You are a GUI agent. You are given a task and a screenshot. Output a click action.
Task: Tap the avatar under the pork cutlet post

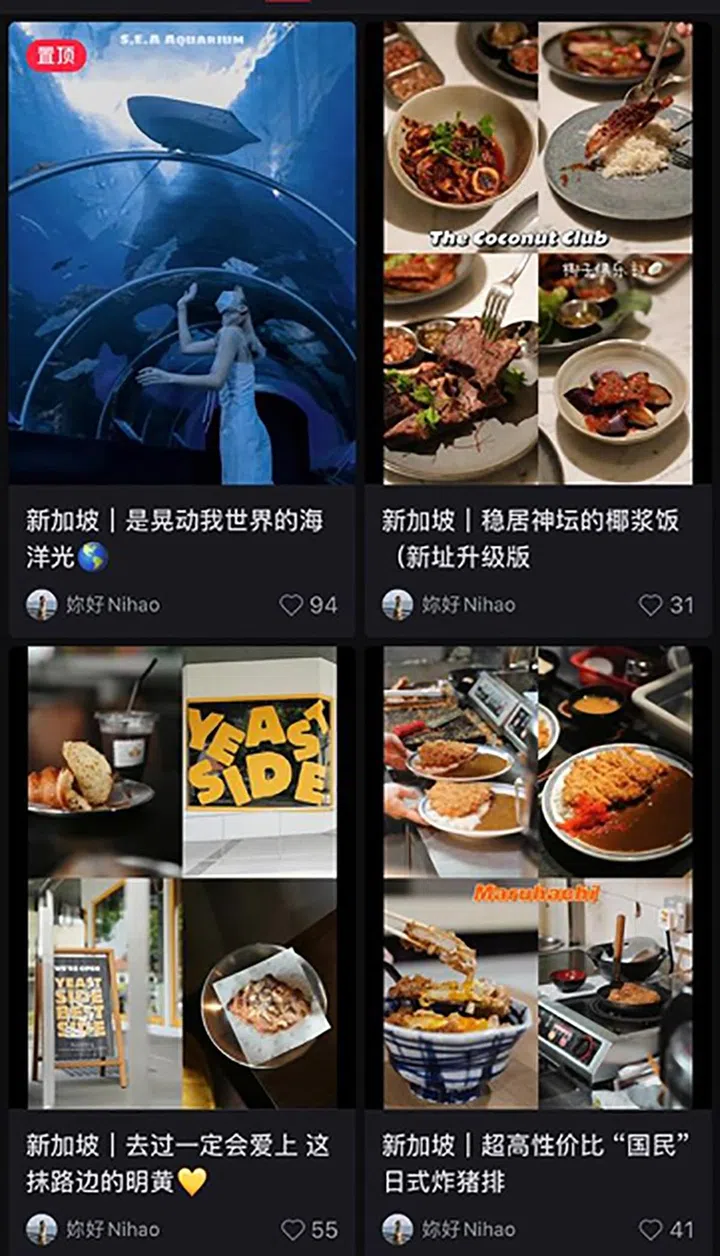[400, 1230]
